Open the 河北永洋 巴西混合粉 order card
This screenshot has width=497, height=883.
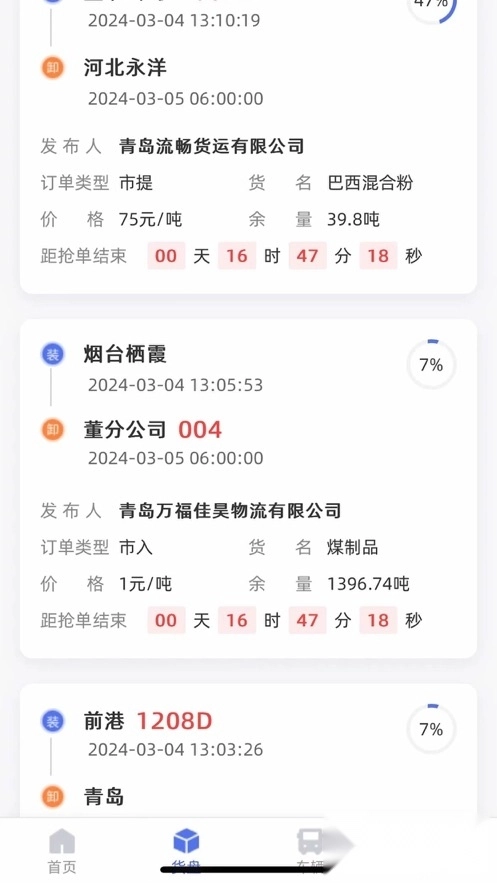point(248,146)
